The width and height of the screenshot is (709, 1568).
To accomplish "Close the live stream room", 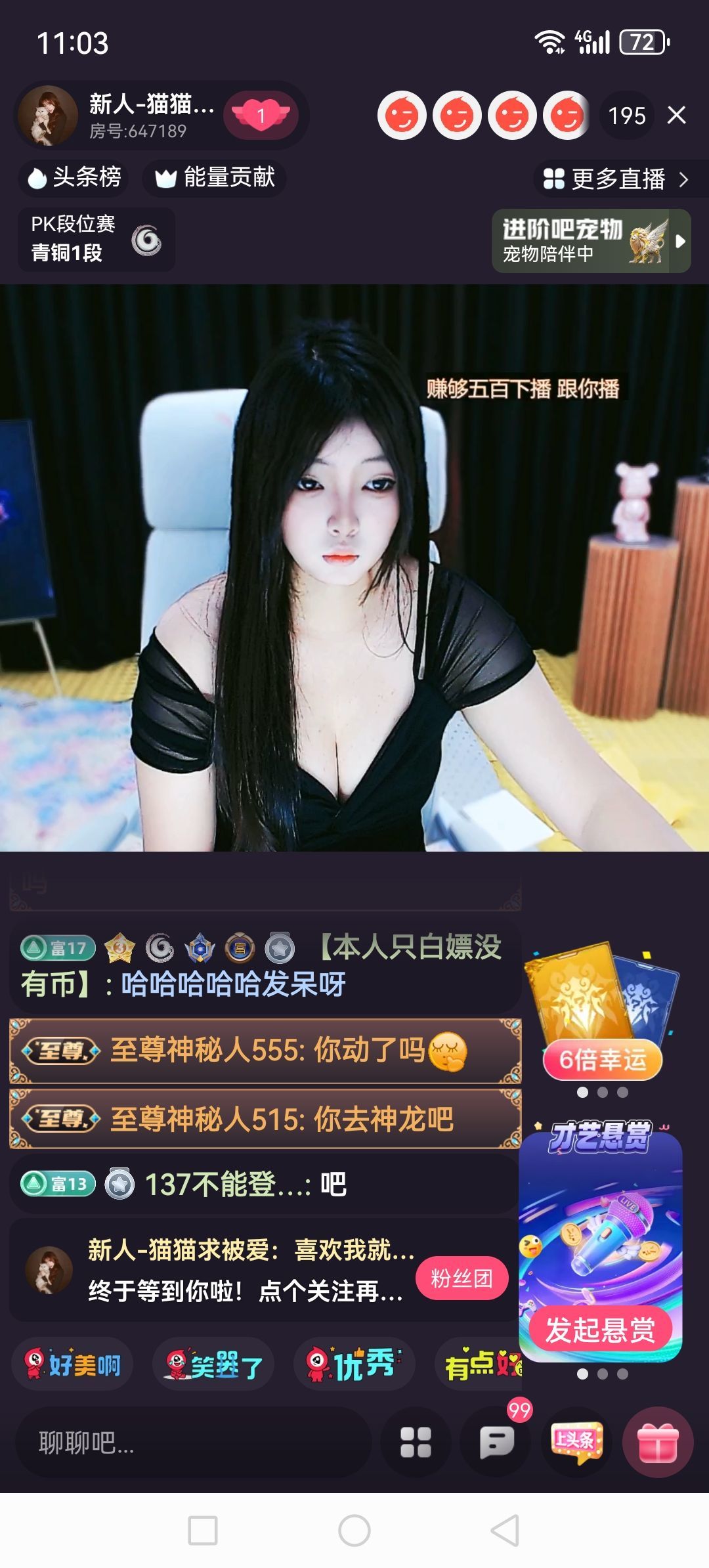I will coord(677,116).
